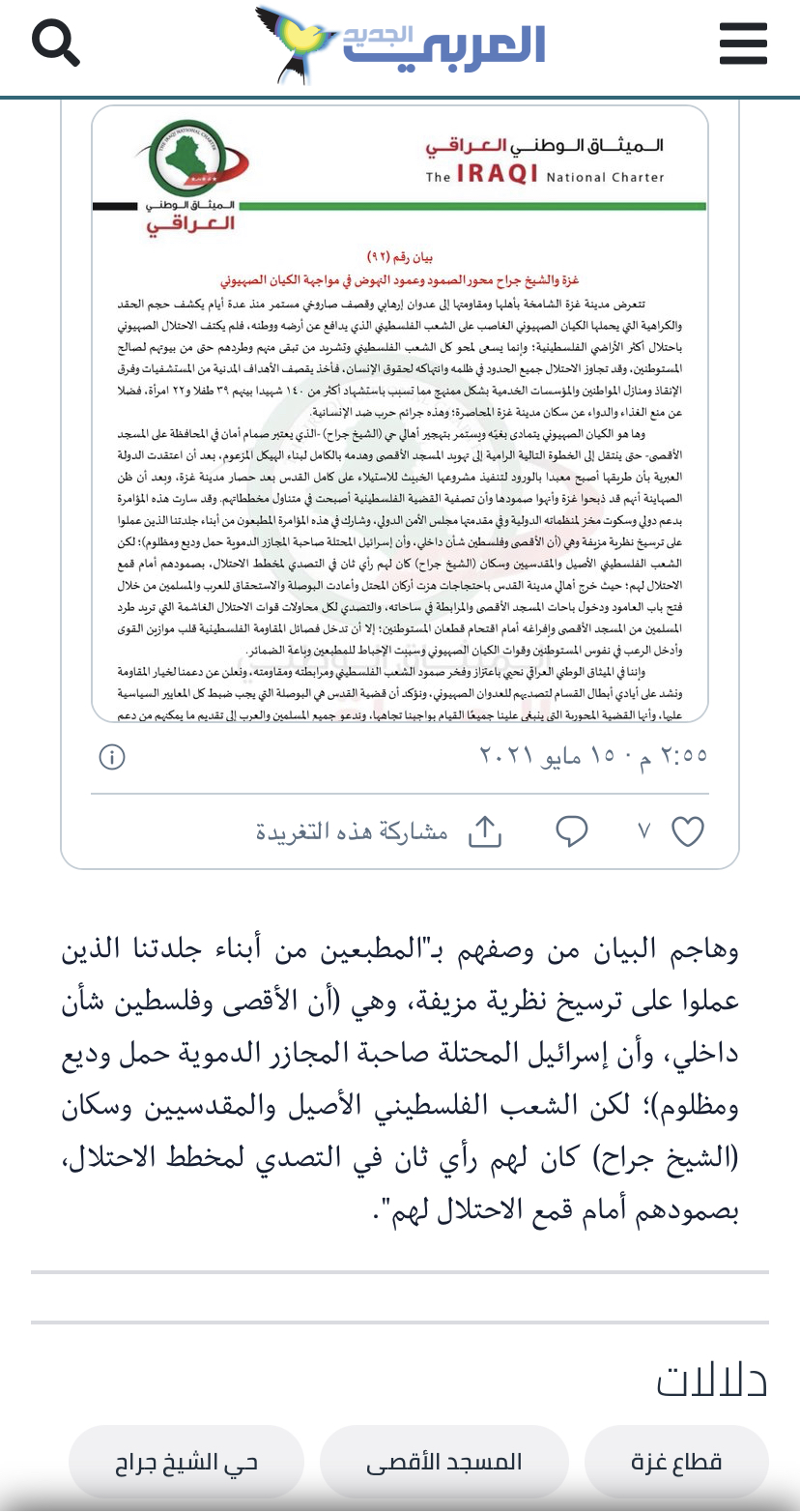Select the قطاع غزة tag
This screenshot has height=1512, width=800.
coord(676,1462)
